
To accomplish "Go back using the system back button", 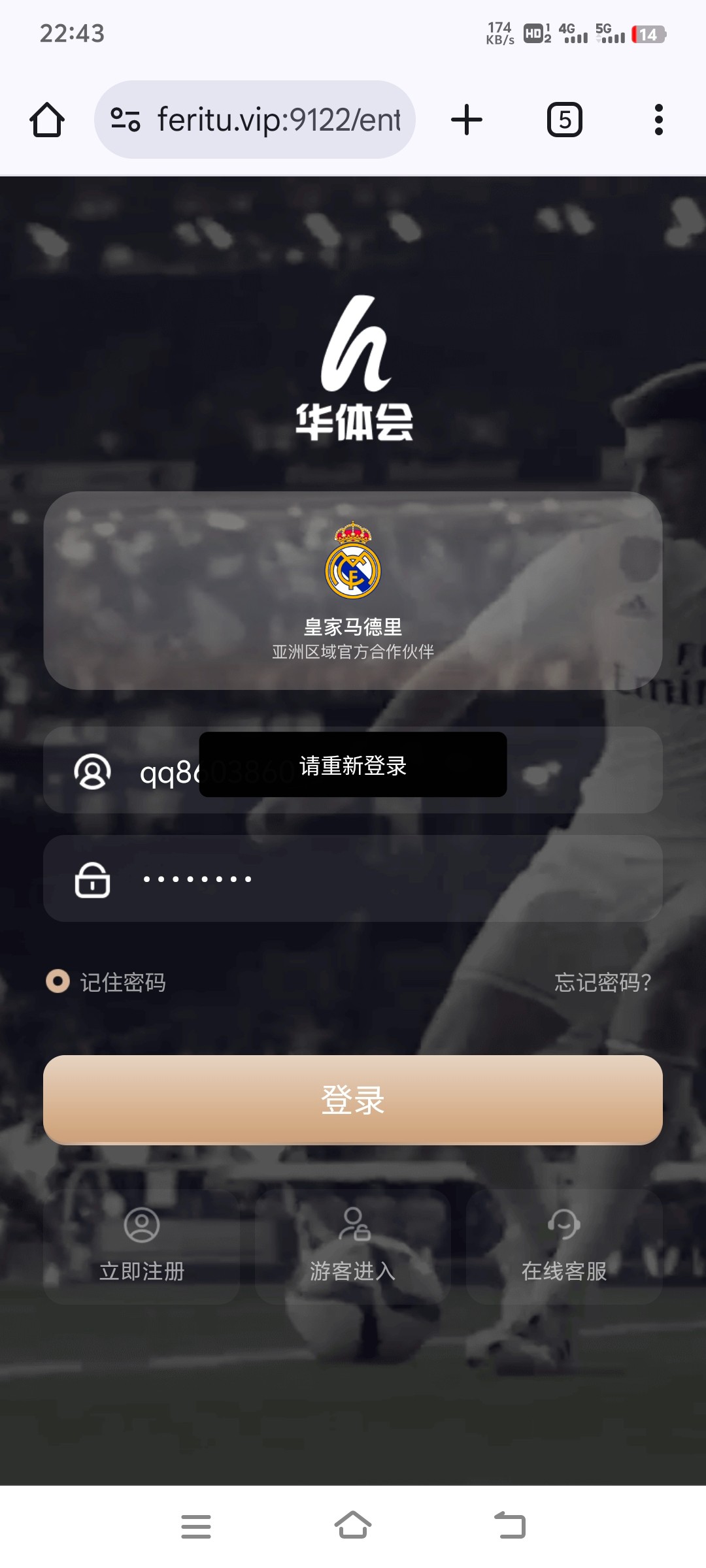I will 510,1526.
